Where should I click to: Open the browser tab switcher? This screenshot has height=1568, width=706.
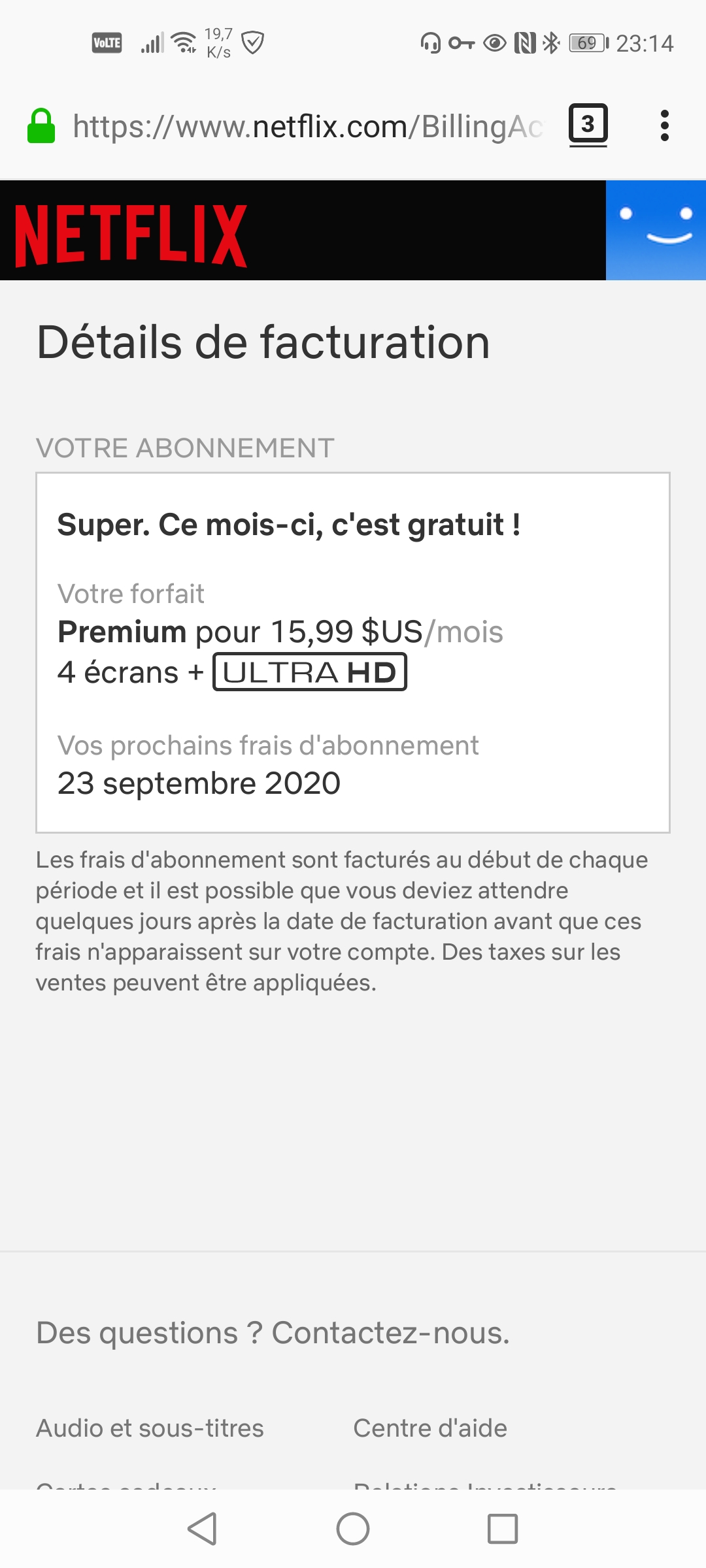[588, 125]
